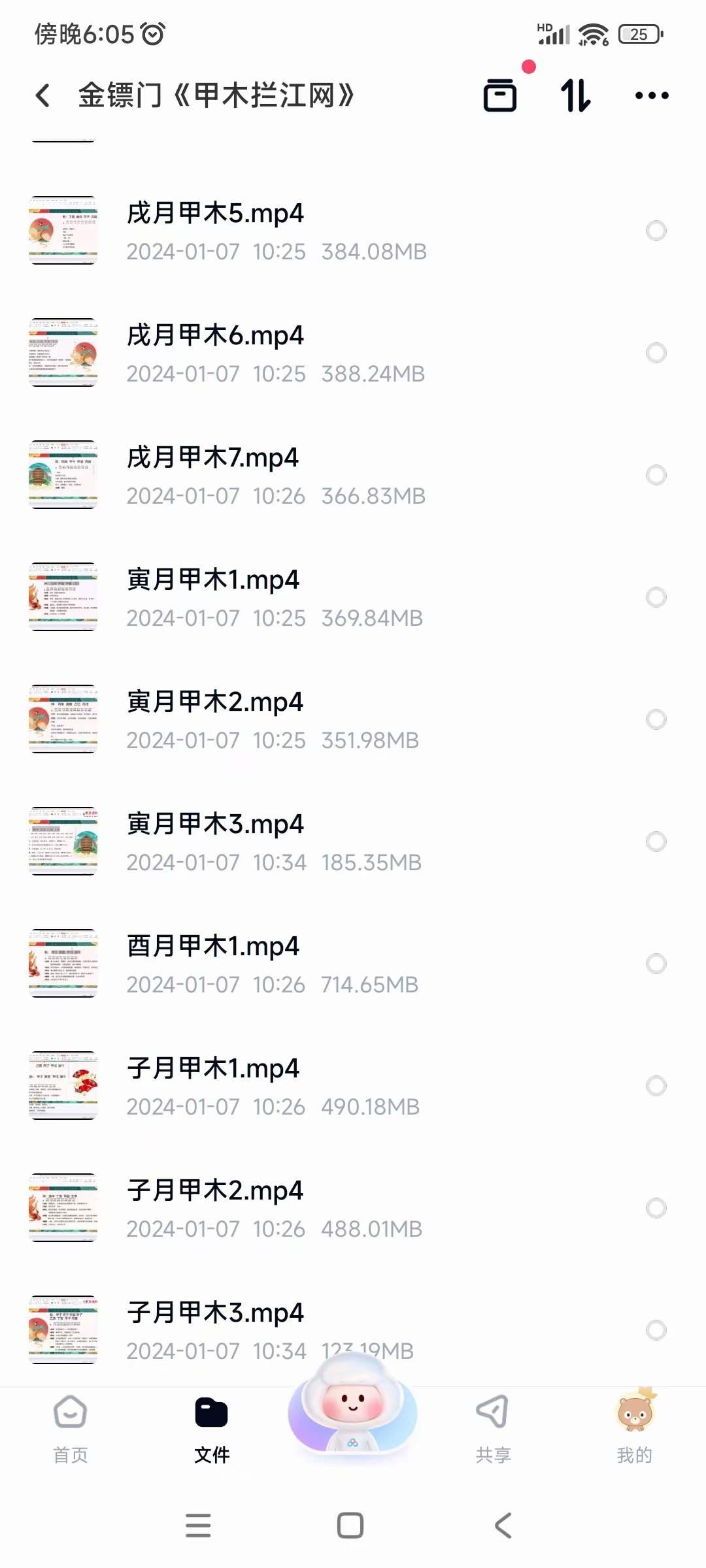The height and width of the screenshot is (1568, 706).
Task: Tap the thumbnail of 子月甲木1.mp4
Action: (x=63, y=1086)
